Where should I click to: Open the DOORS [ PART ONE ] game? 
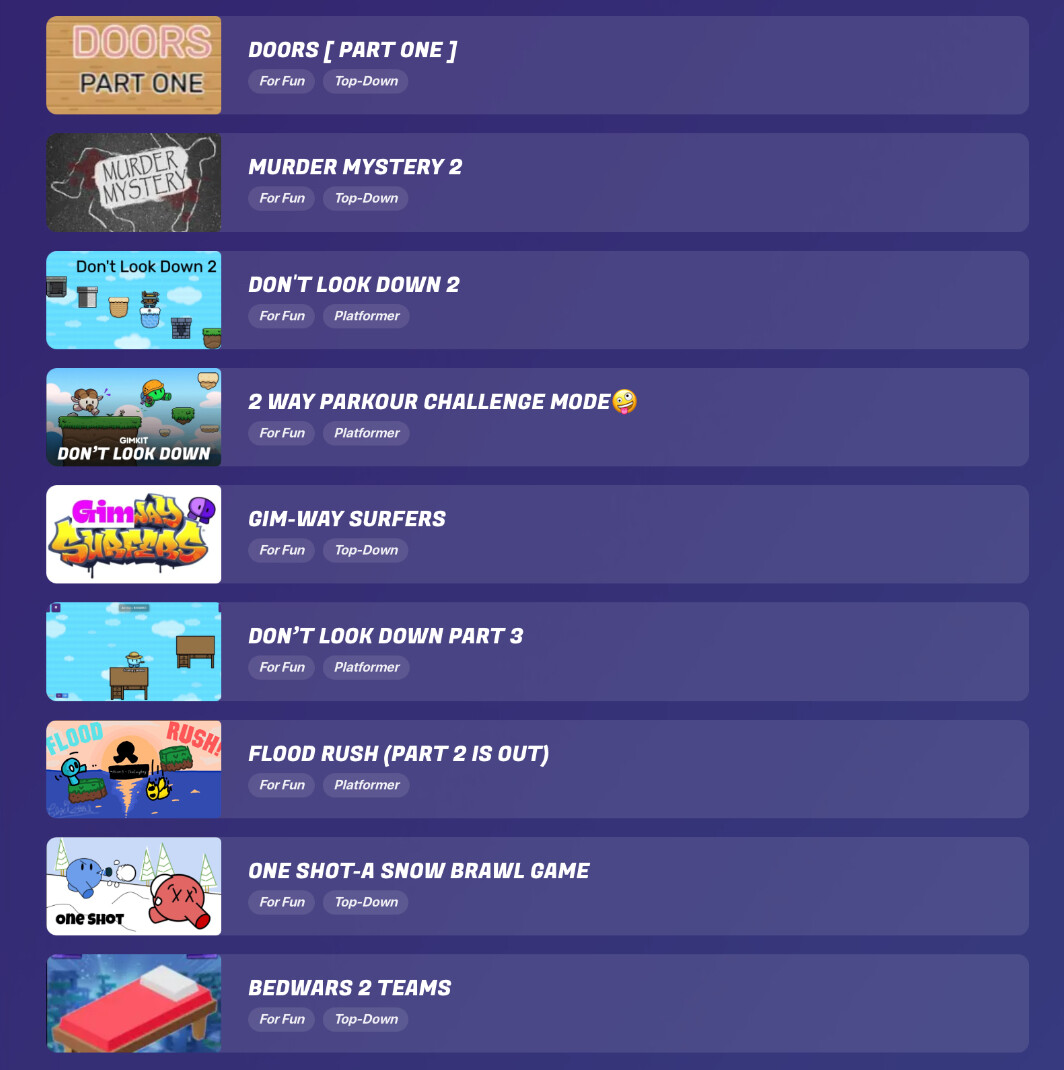click(352, 50)
